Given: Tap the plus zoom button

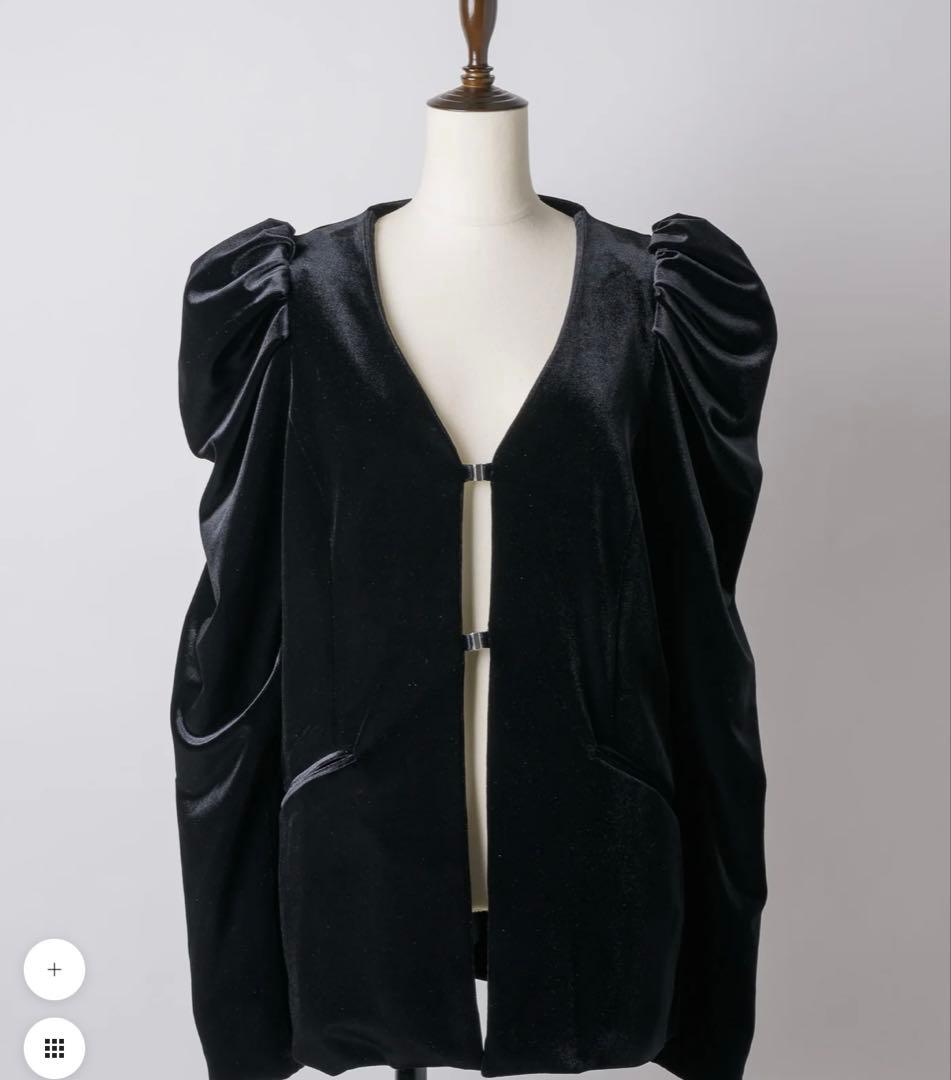Looking at the screenshot, I should (x=54, y=969).
